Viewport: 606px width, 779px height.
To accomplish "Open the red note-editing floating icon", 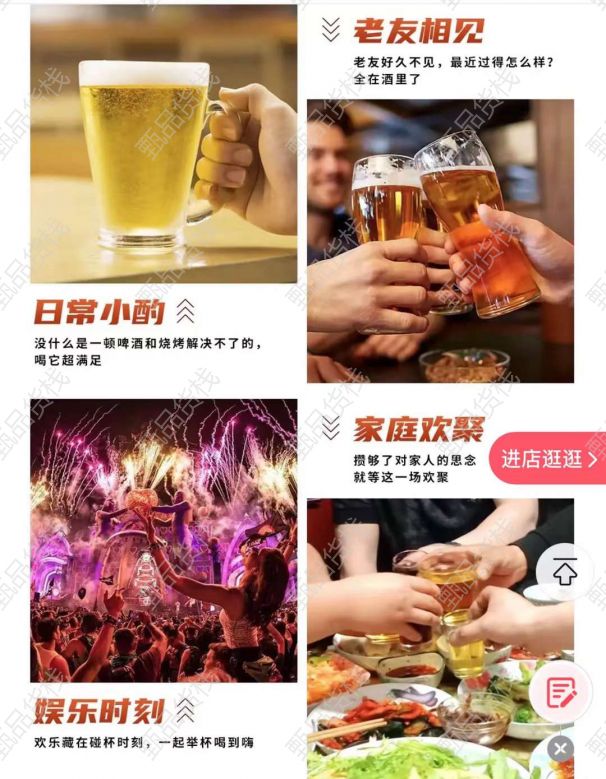I will (561, 692).
